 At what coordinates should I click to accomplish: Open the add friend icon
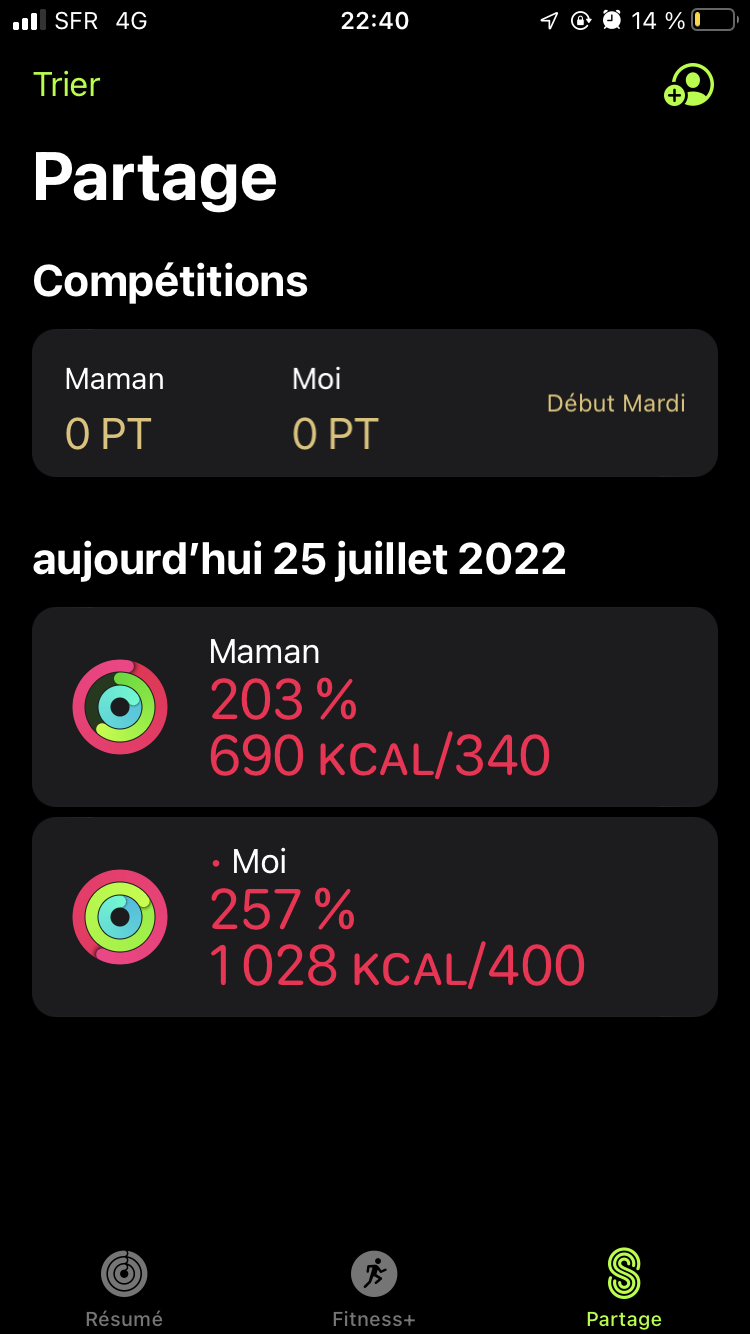click(x=689, y=86)
